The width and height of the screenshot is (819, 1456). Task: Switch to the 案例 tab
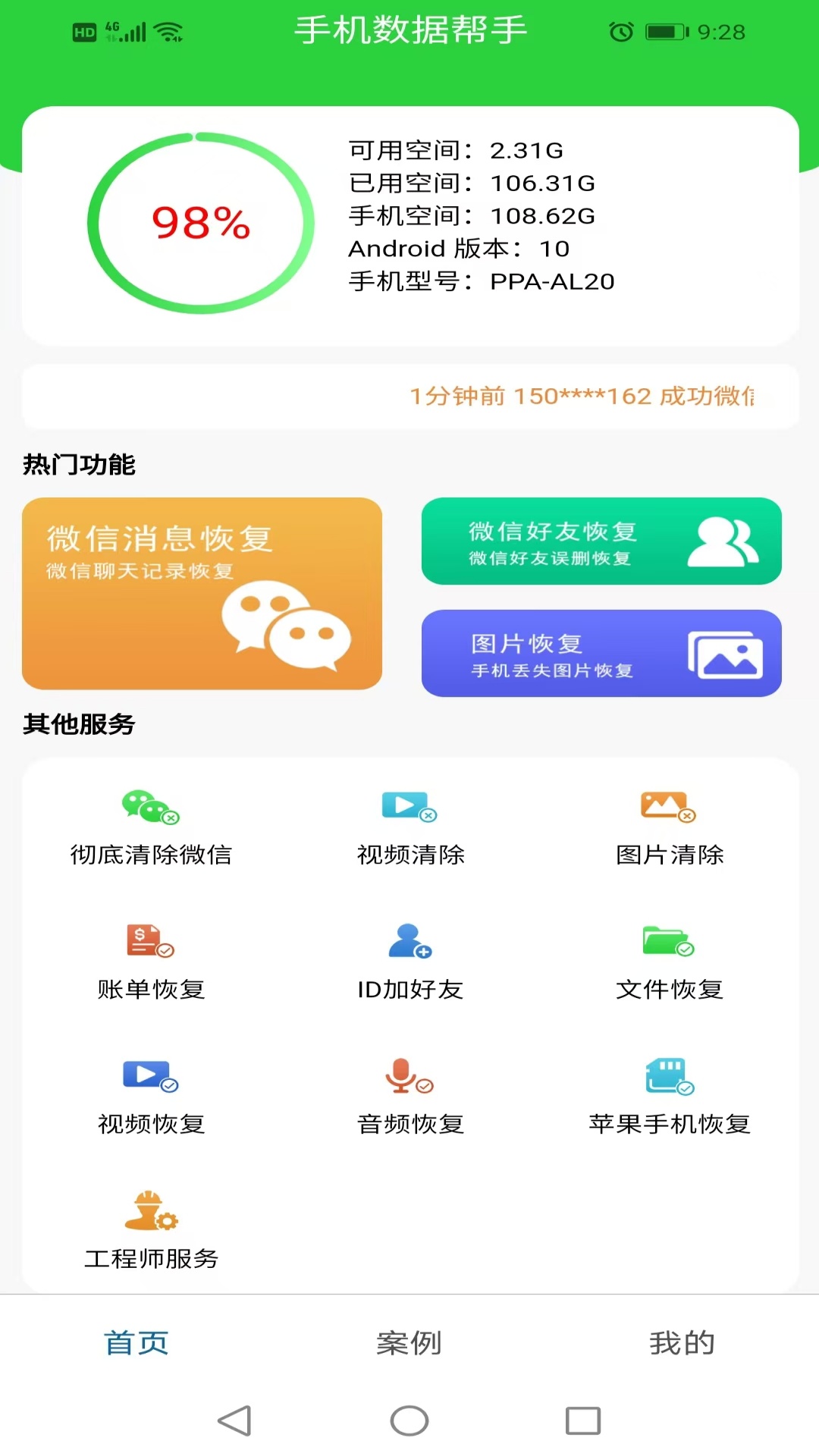click(409, 1343)
